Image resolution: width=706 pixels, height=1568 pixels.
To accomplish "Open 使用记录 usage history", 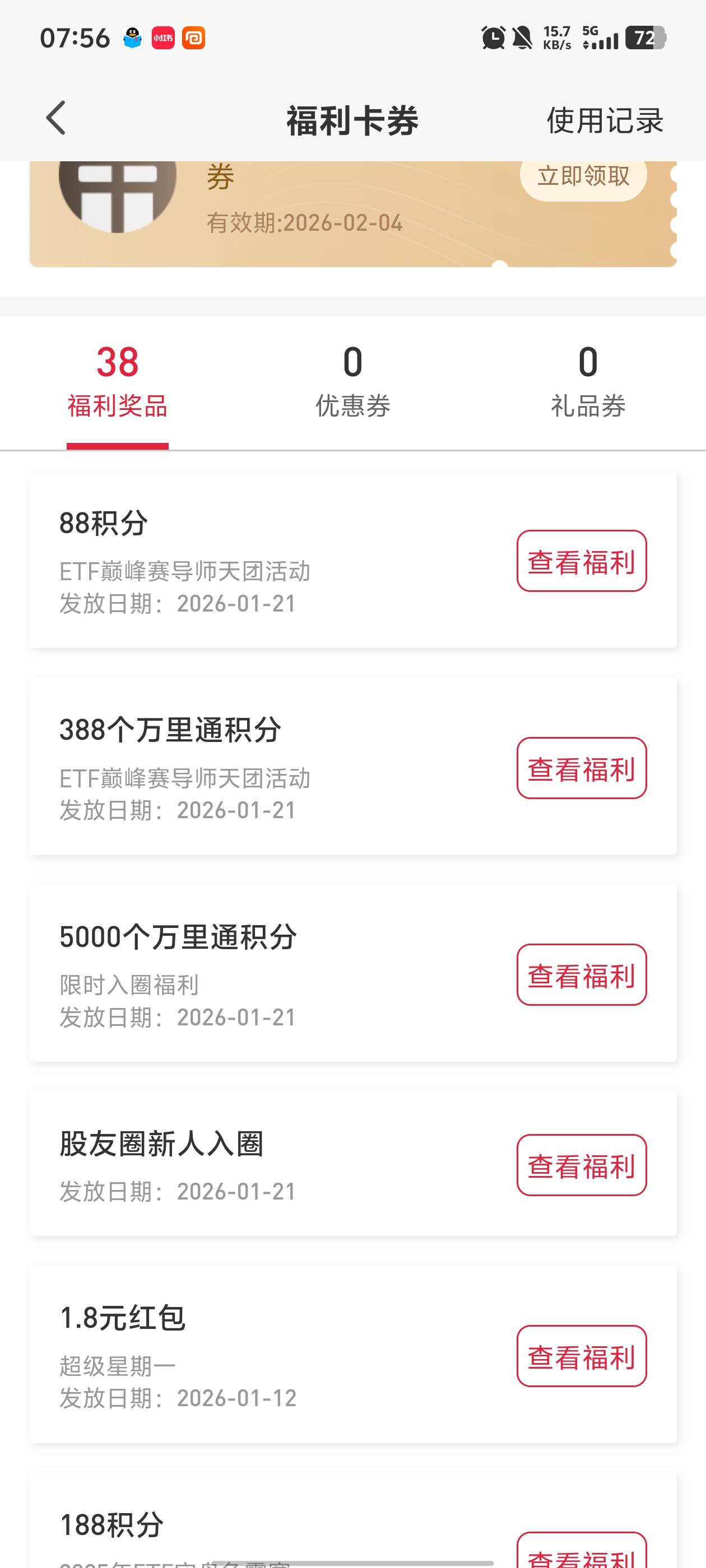I will 604,120.
